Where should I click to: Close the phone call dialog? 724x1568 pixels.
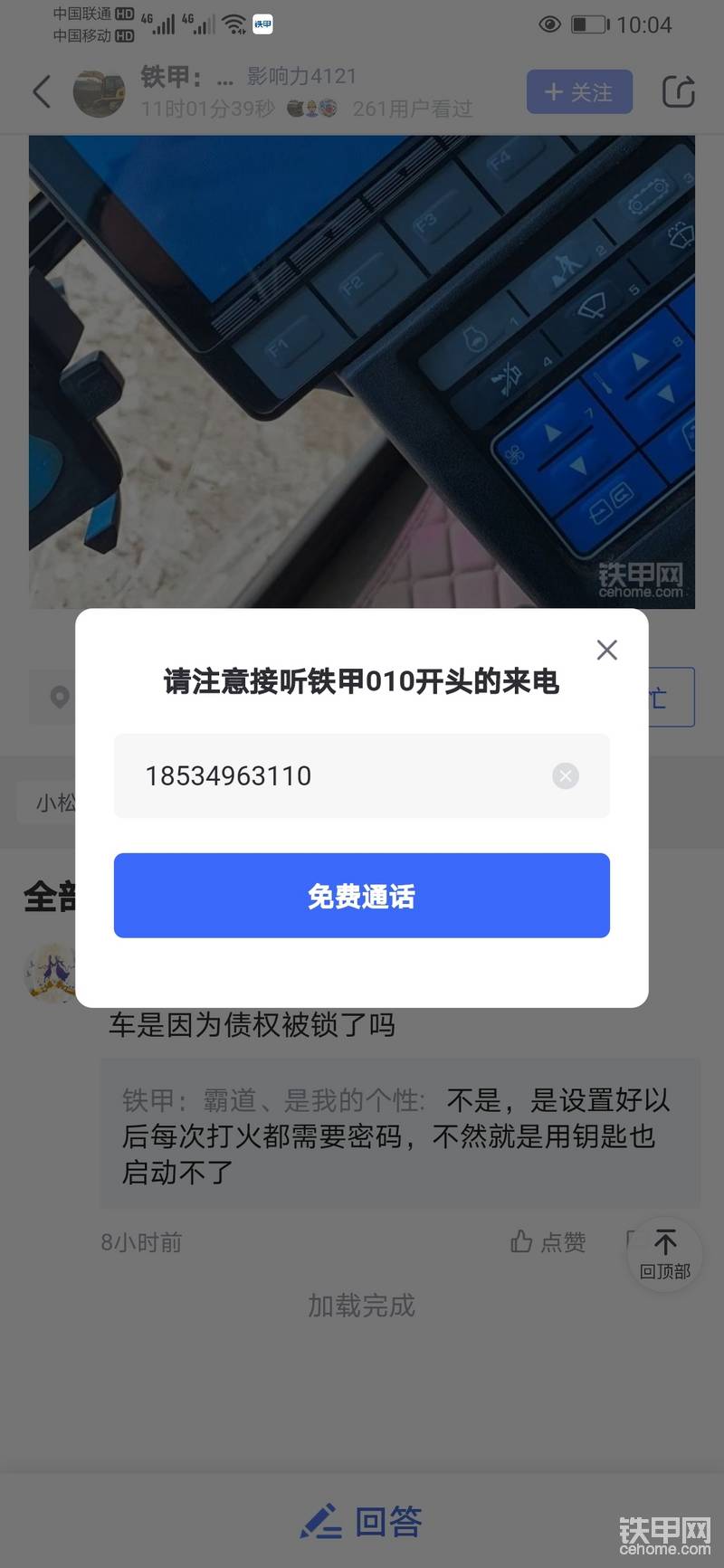(x=606, y=650)
